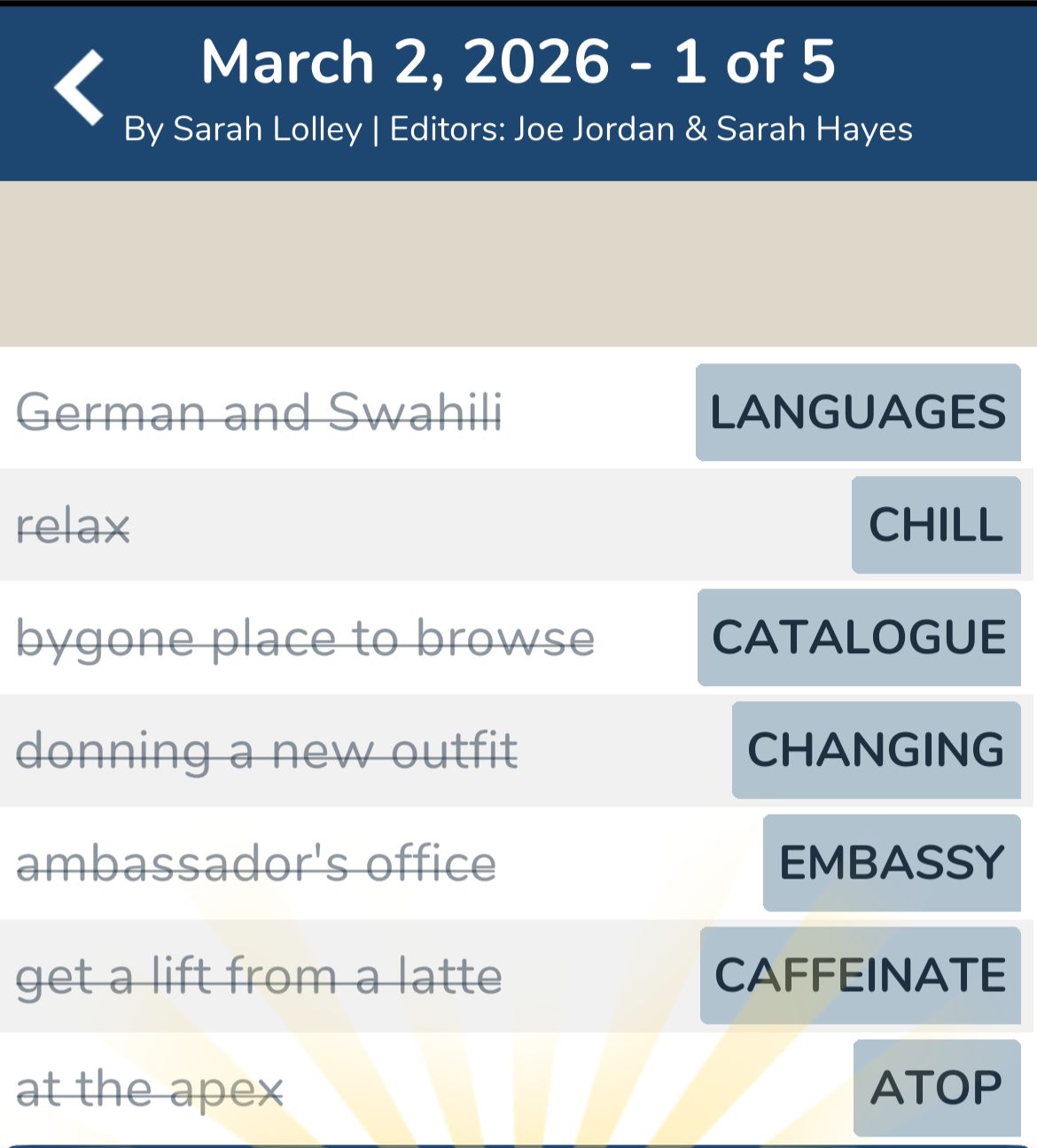
Task: Click the dark bar at the bottom
Action: [518, 1142]
